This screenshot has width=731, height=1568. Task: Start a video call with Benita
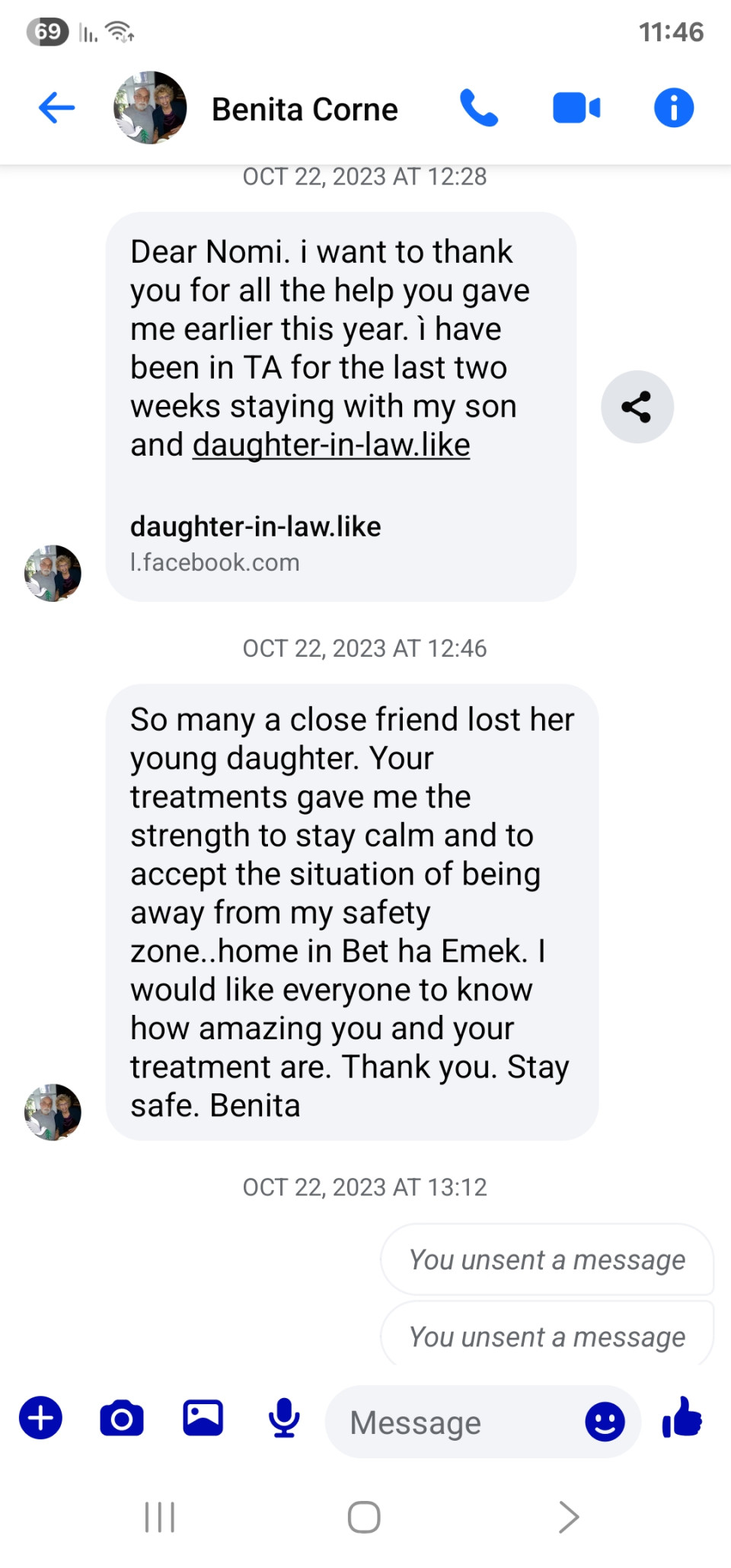[576, 107]
